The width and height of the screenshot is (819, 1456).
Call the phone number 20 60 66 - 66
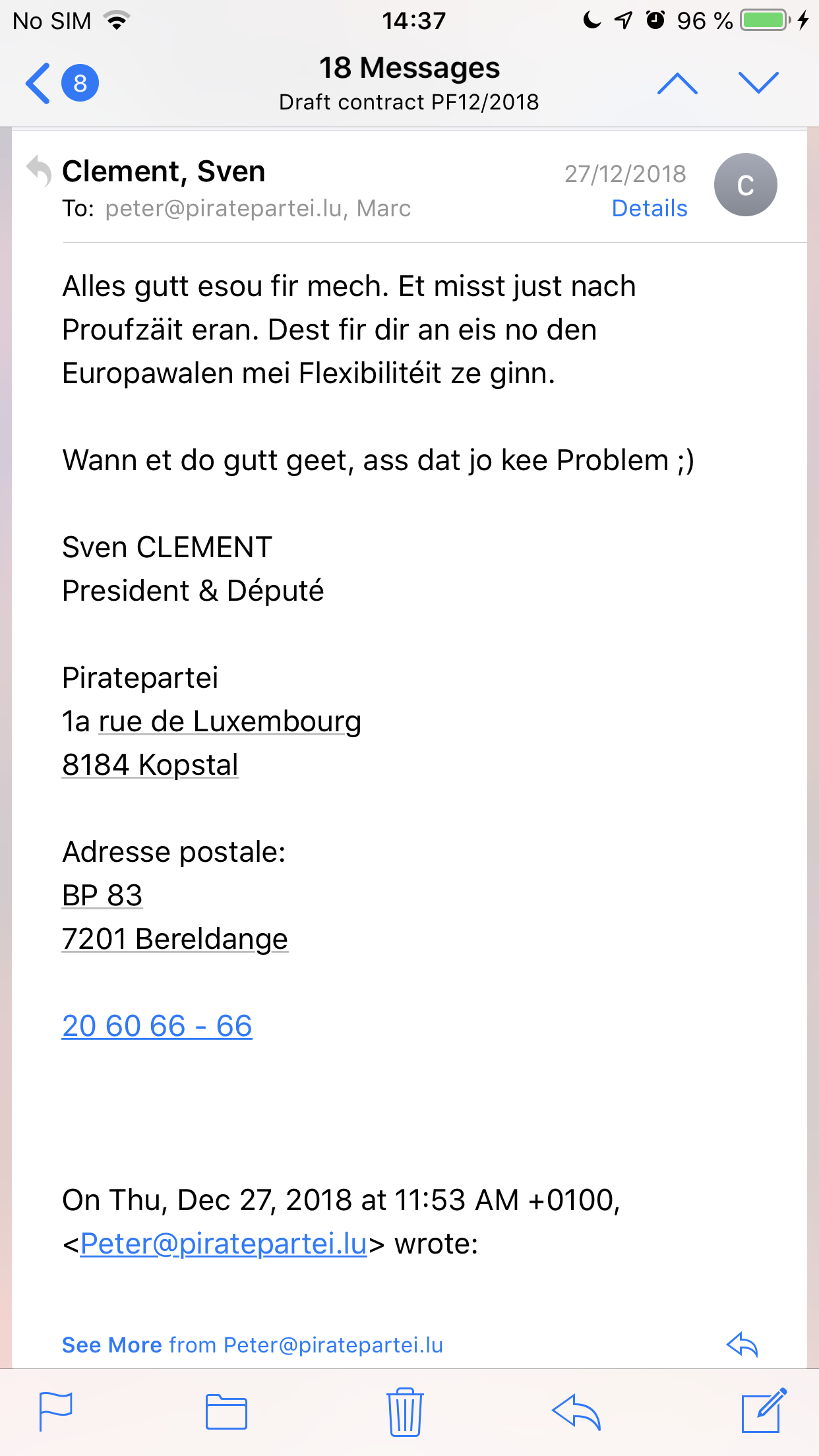(157, 1026)
